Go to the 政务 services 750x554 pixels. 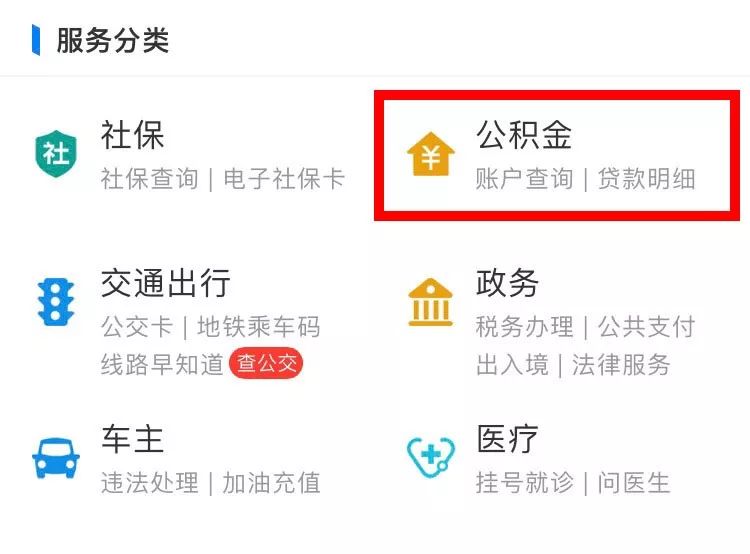508,284
